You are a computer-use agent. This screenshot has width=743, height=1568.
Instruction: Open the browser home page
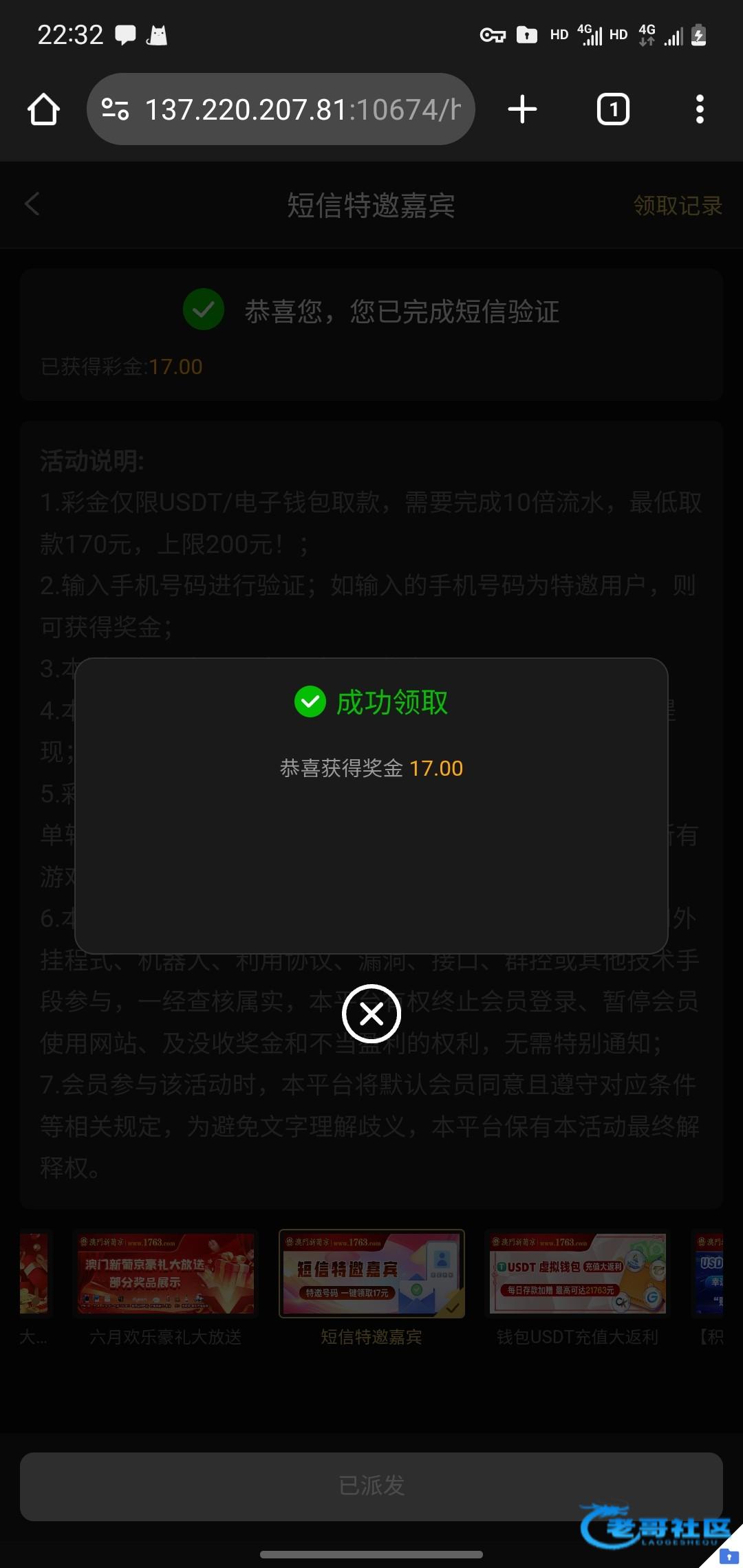[x=43, y=109]
